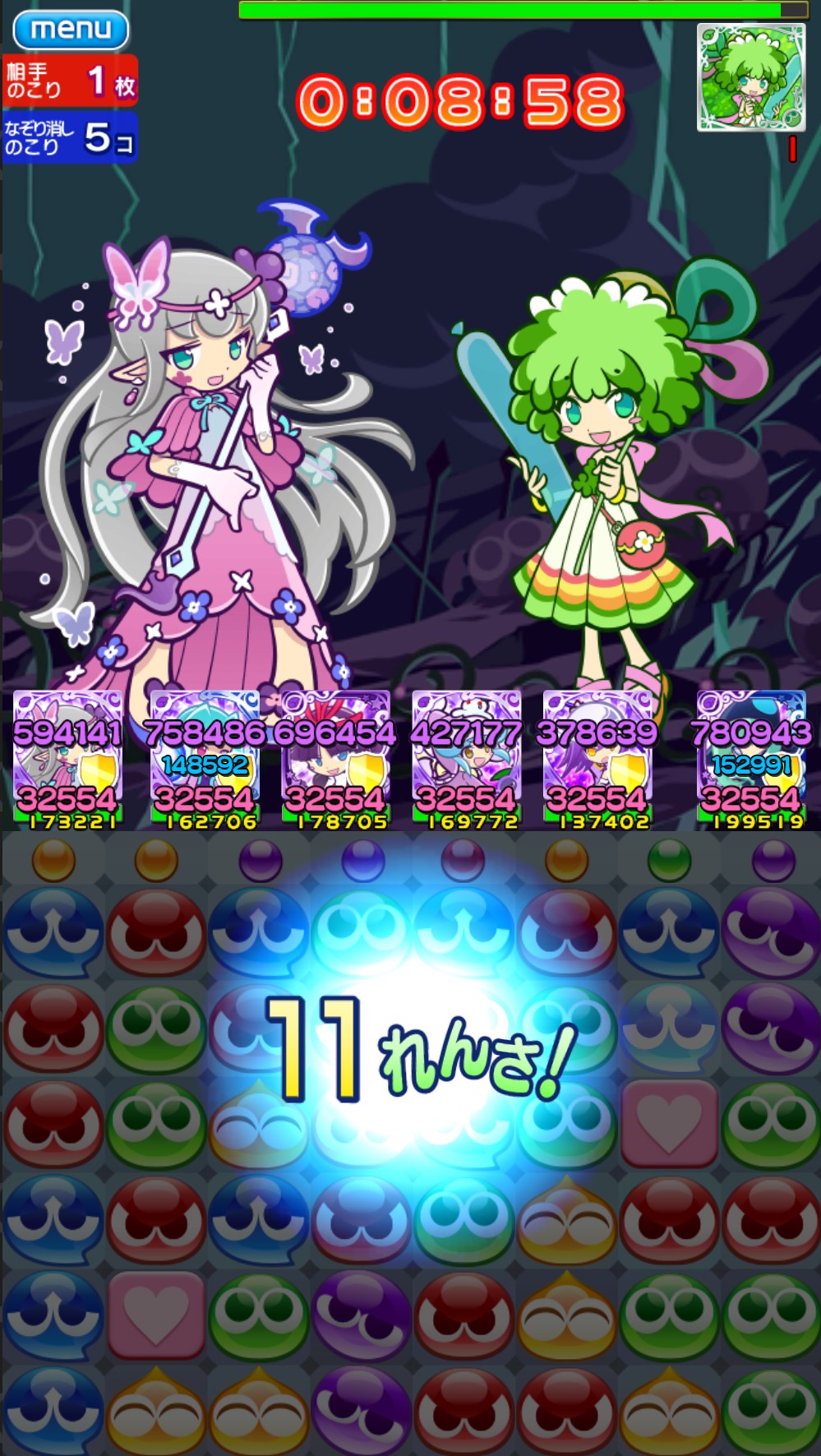Select the character card with HP 162706
This screenshot has height=1456, width=821.
coord(205,758)
